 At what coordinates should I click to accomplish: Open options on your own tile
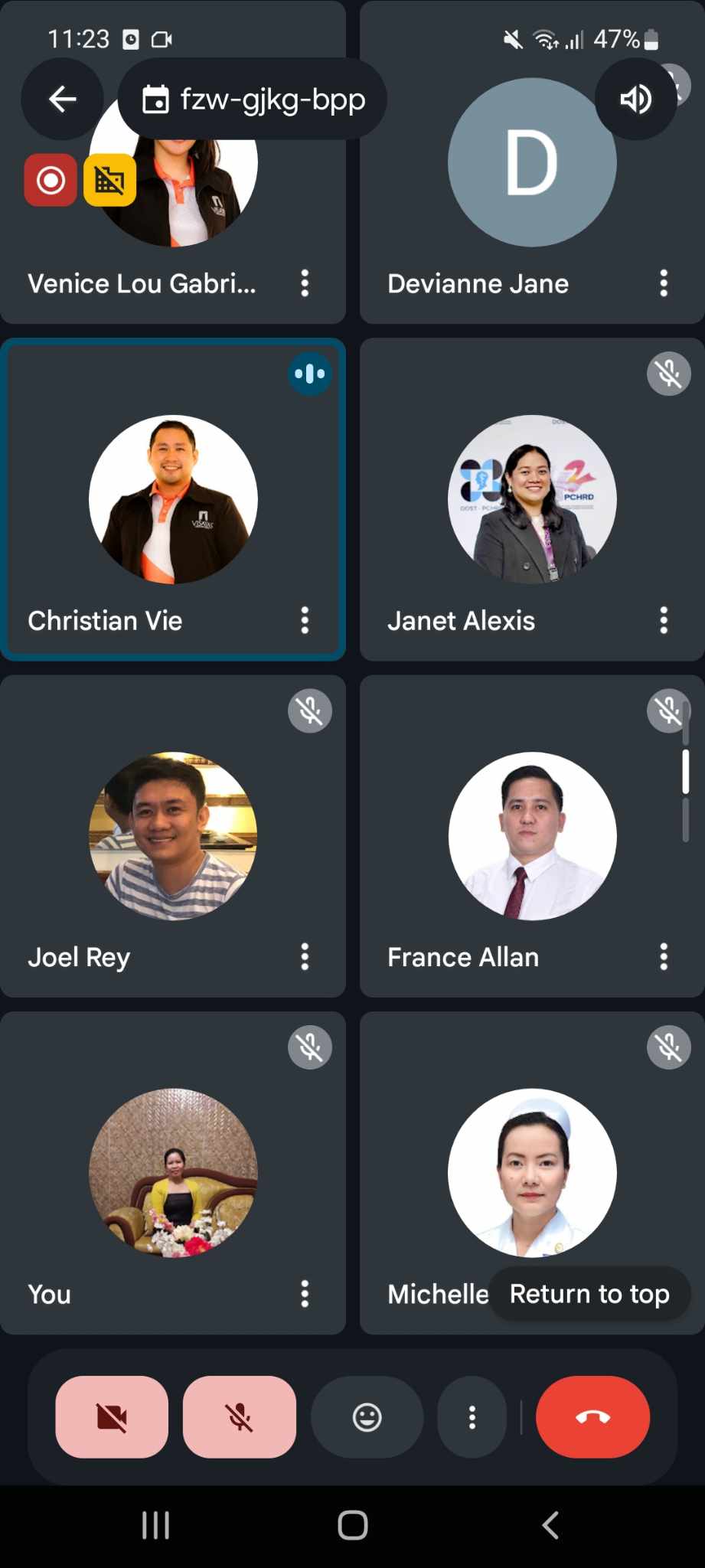[305, 1294]
